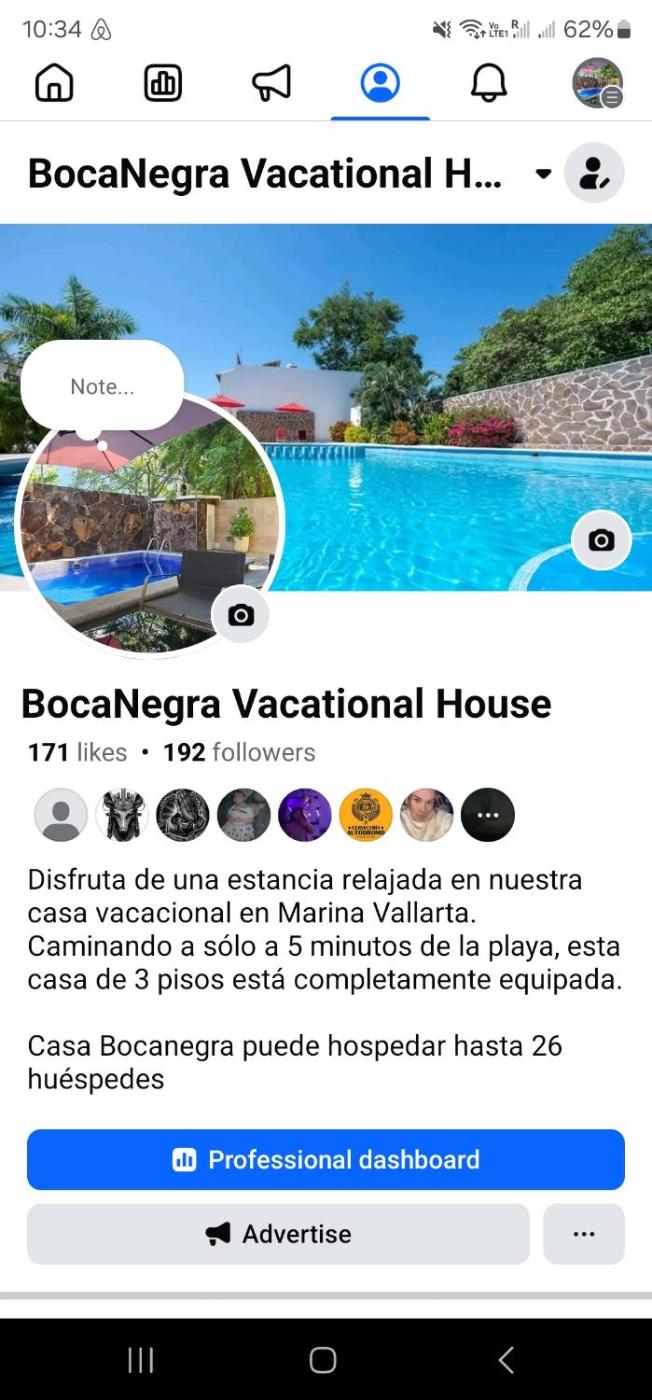Show more followers via the dots circle
The width and height of the screenshot is (652, 1400).
(487, 815)
